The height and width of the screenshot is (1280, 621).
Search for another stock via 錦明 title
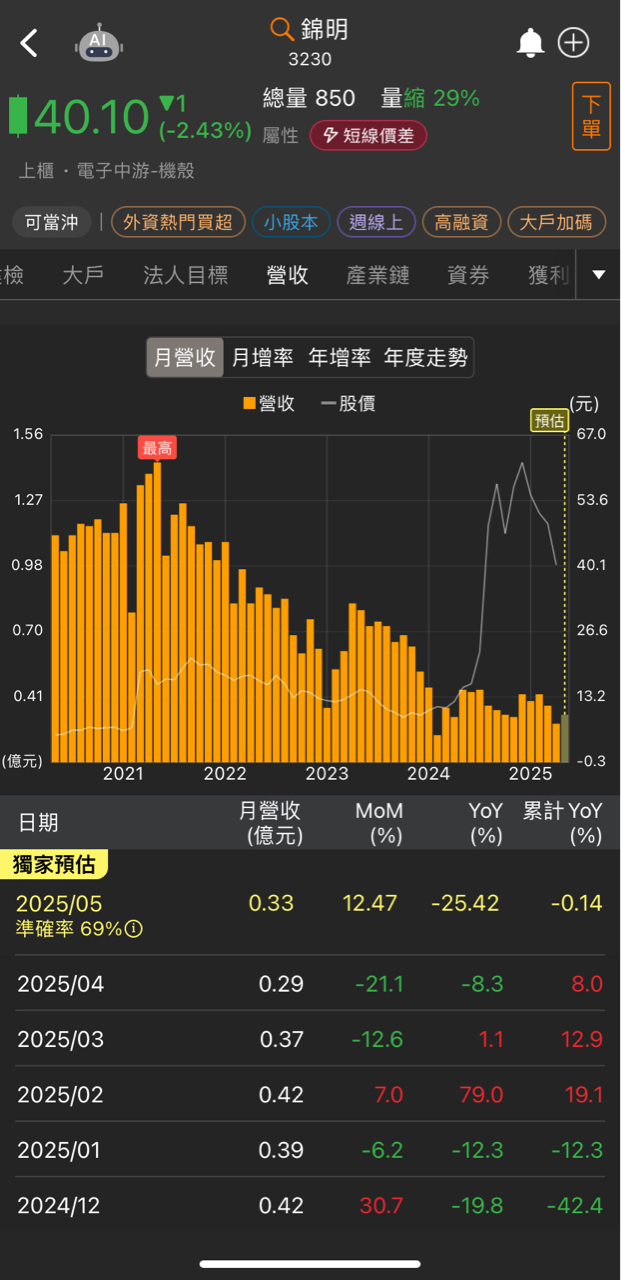pyautogui.click(x=310, y=30)
